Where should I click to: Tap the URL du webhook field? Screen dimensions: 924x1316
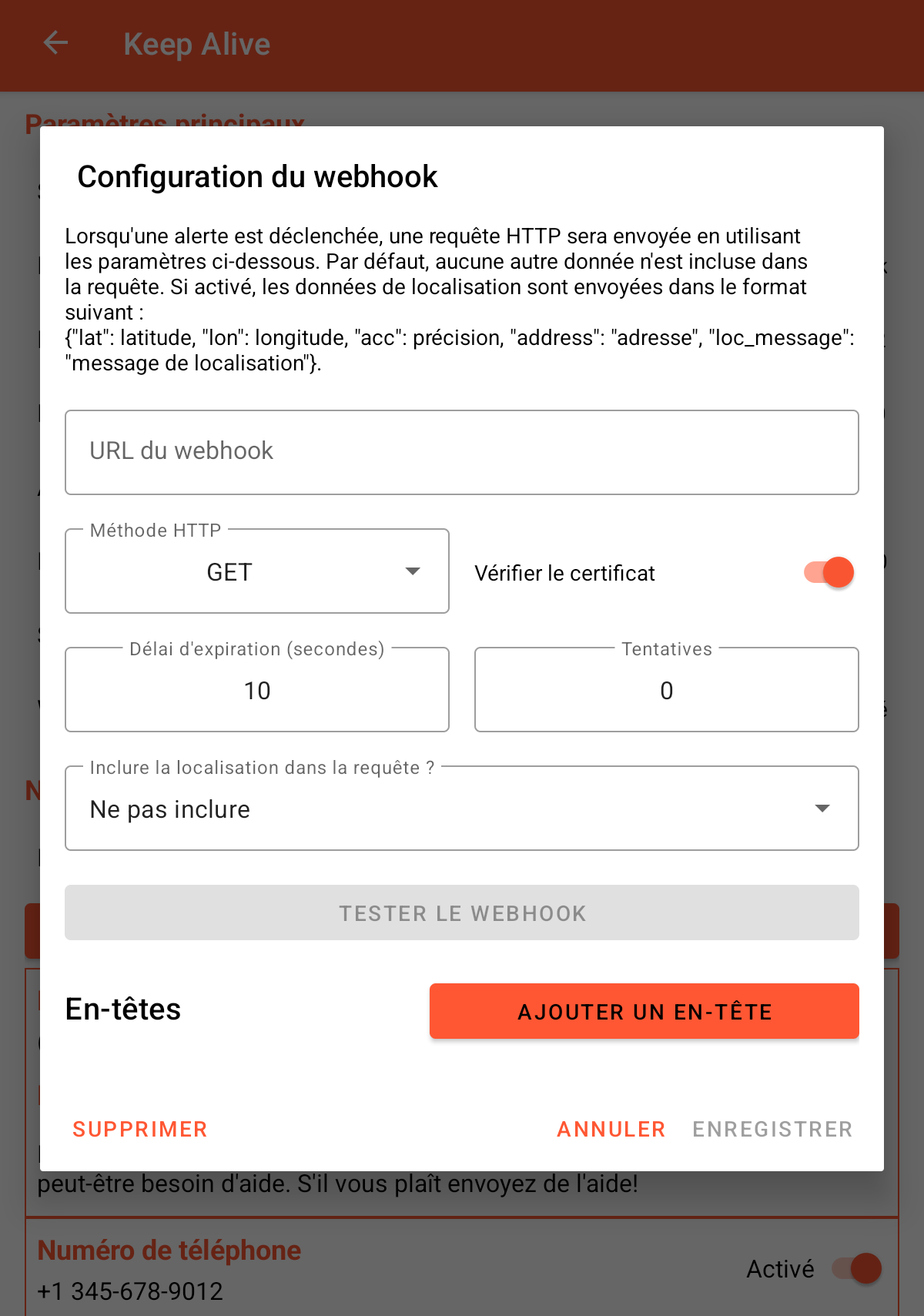point(462,452)
